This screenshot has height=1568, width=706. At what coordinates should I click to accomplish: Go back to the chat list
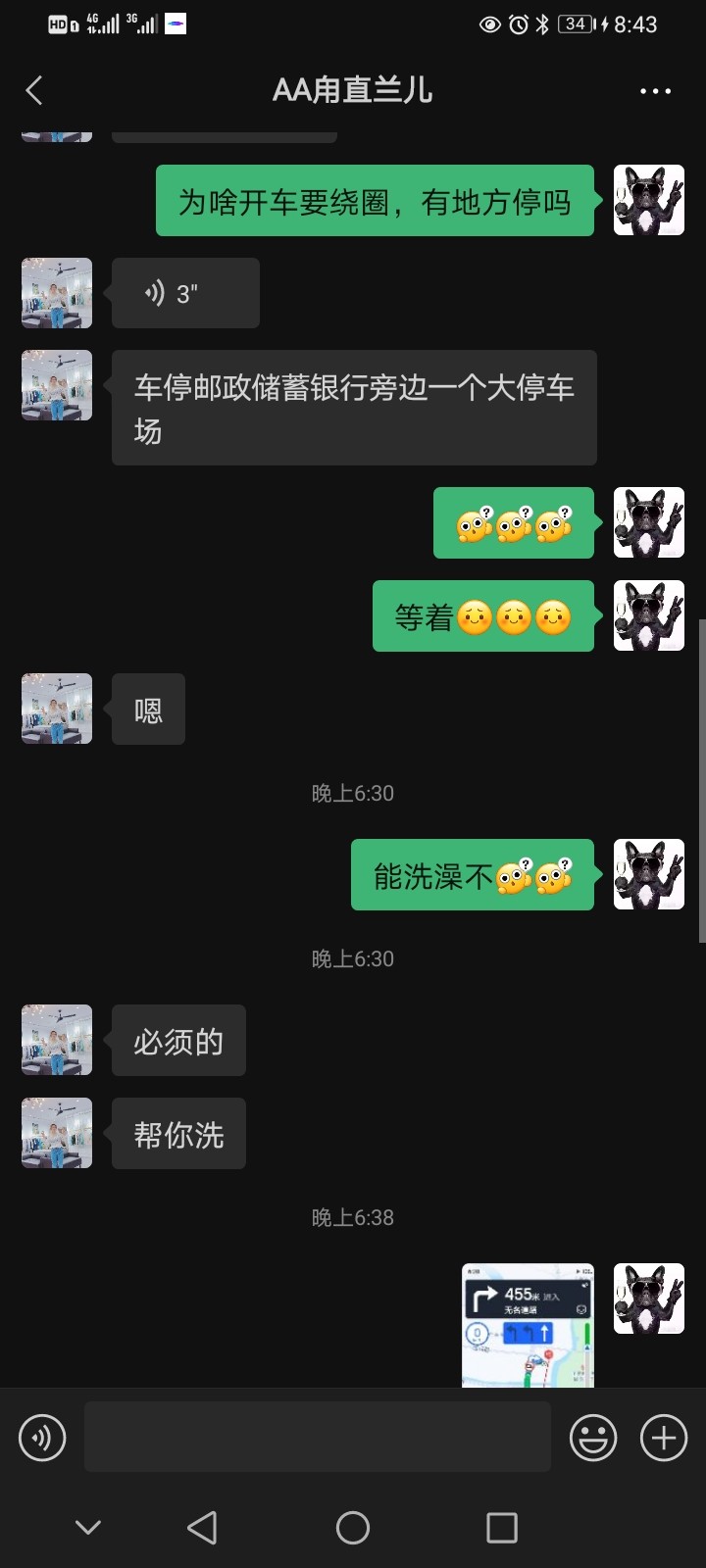click(34, 91)
